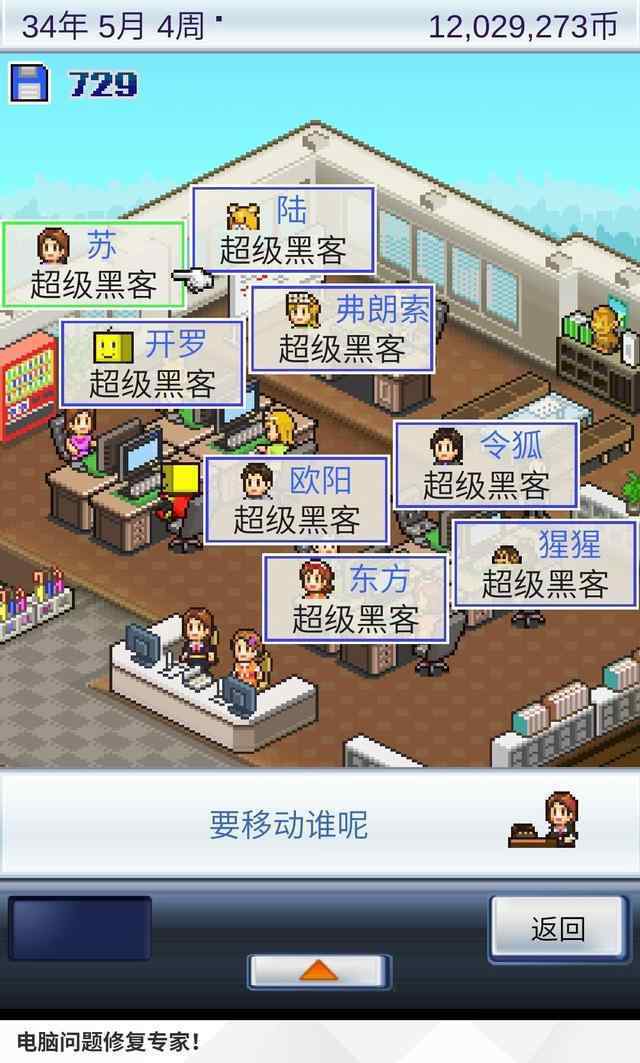Open the save disk icon
Viewport: 640px width, 1063px height.
pos(28,83)
